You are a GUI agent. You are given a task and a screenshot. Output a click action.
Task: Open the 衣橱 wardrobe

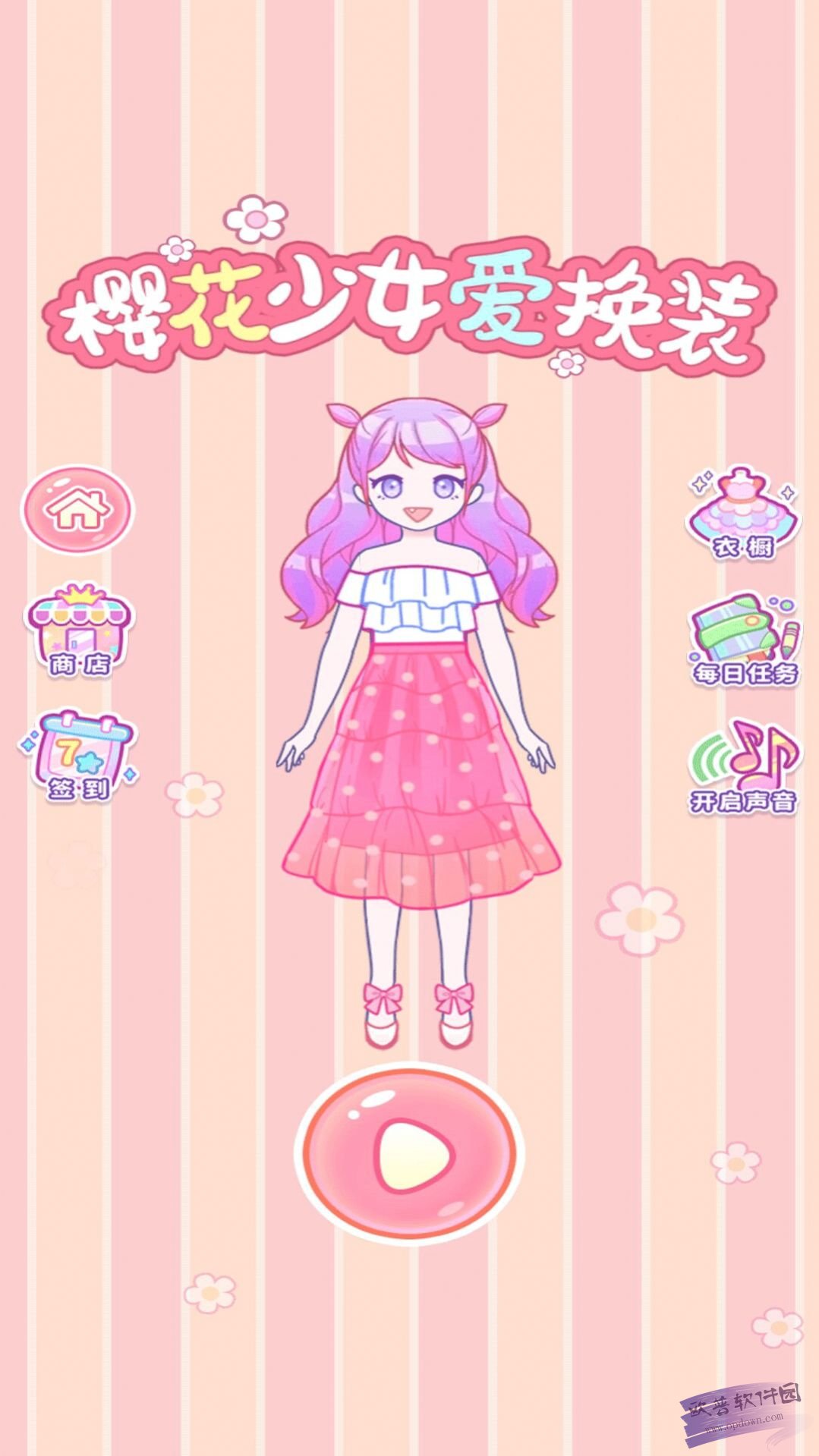742,514
